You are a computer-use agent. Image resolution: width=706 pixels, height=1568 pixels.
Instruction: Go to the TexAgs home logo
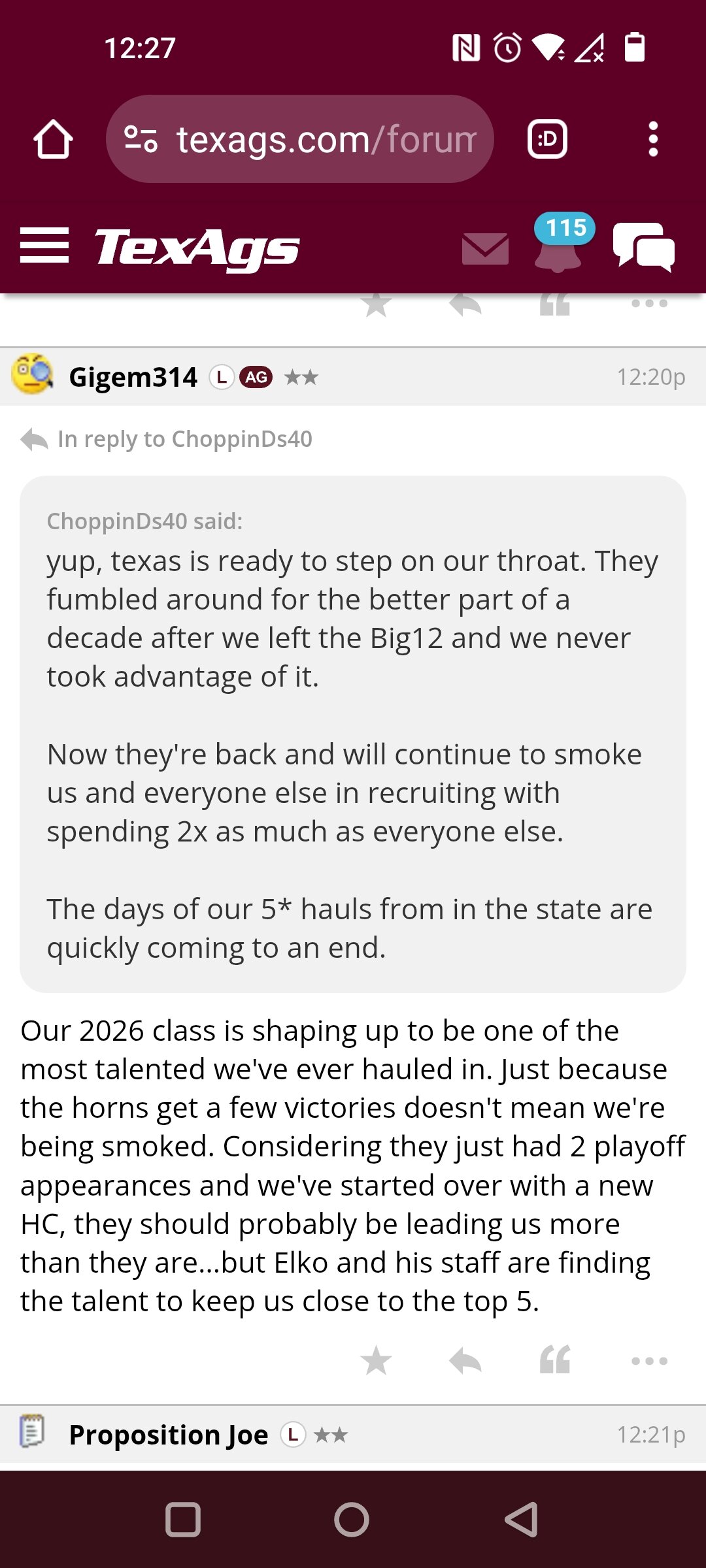(x=197, y=248)
